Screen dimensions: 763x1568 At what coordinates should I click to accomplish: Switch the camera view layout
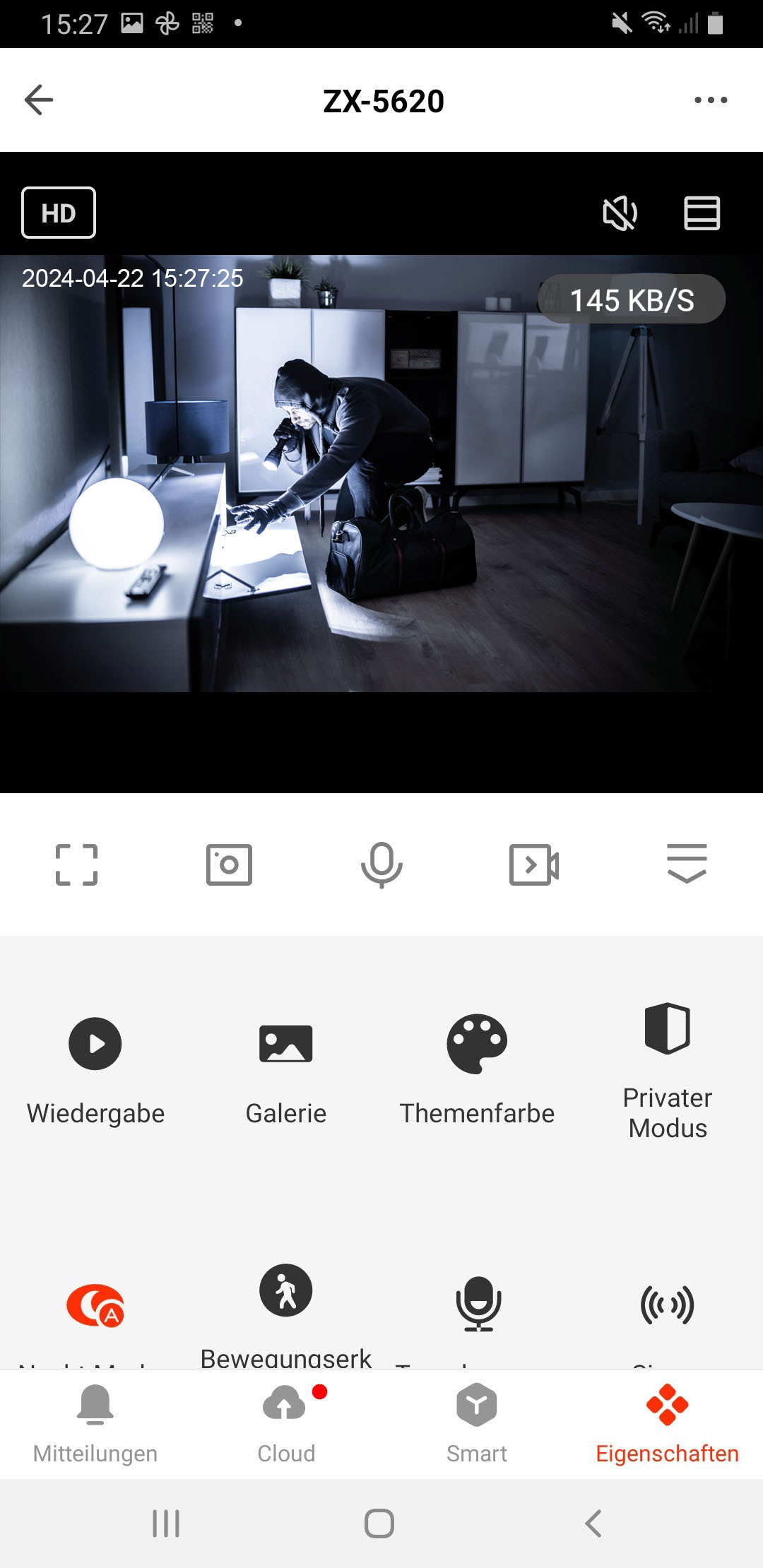[702, 213]
